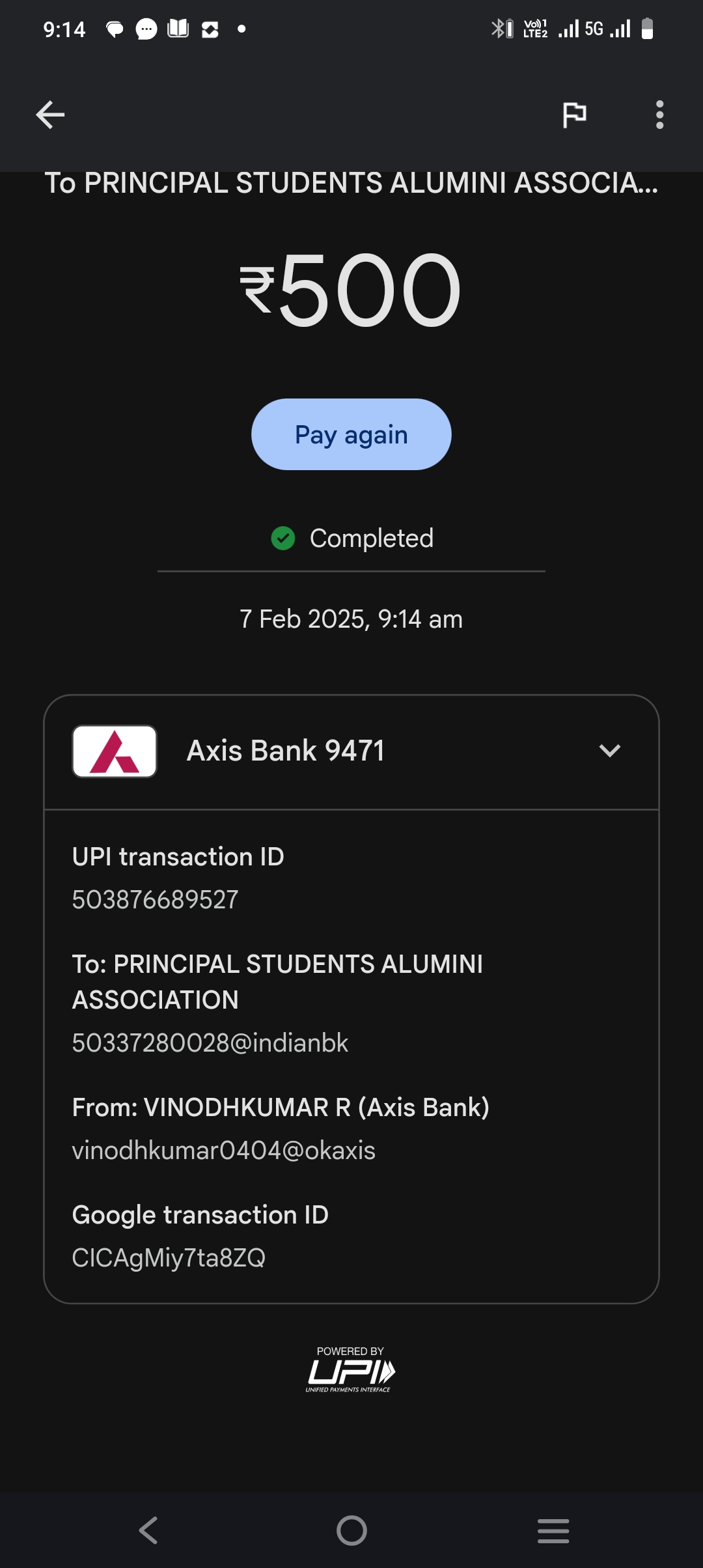Tap the system home button
This screenshot has width=703, height=1568.
[351, 1530]
